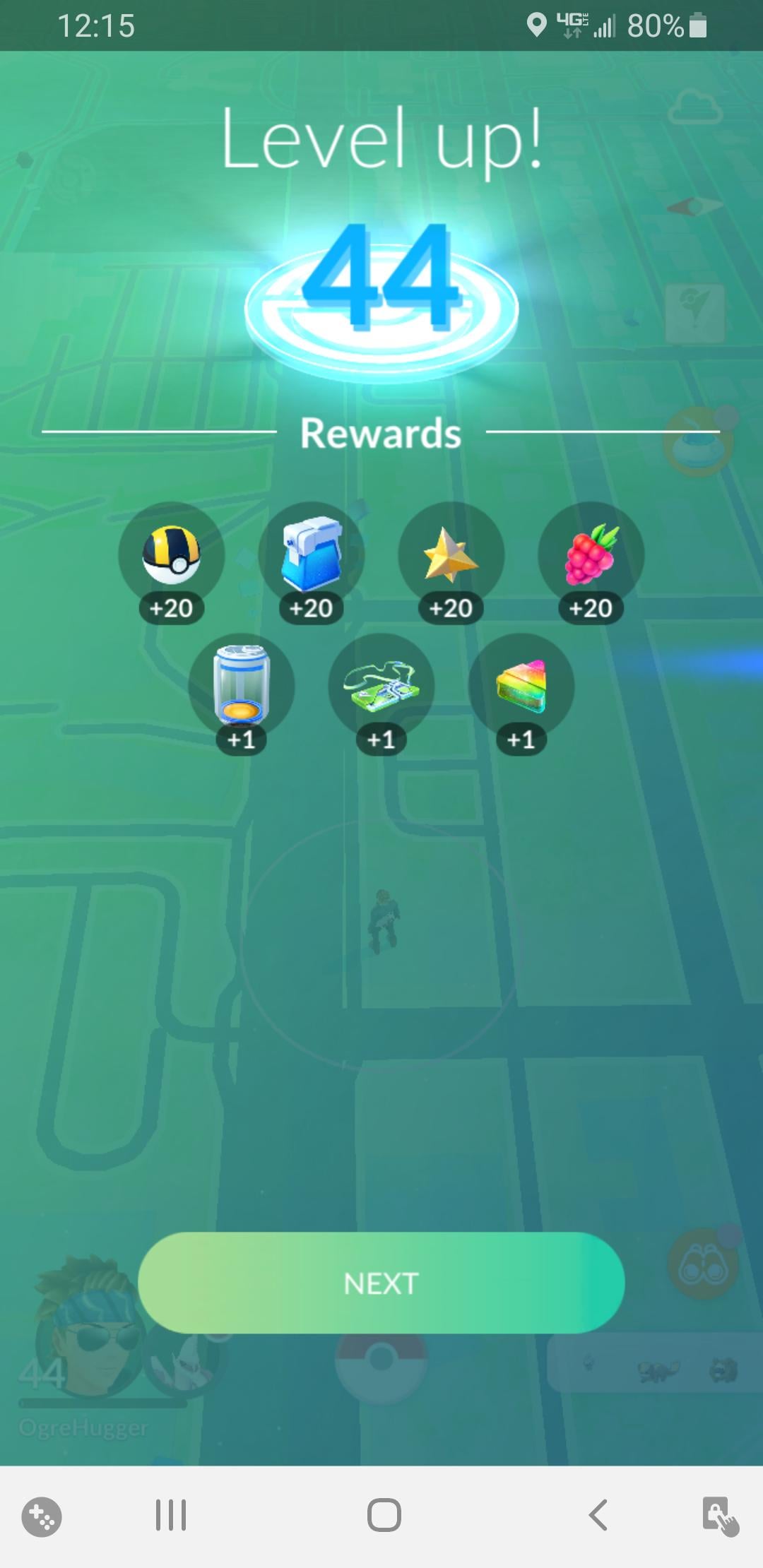Tap the NEXT button
Viewport: 763px width, 1568px height.
pos(381,1283)
